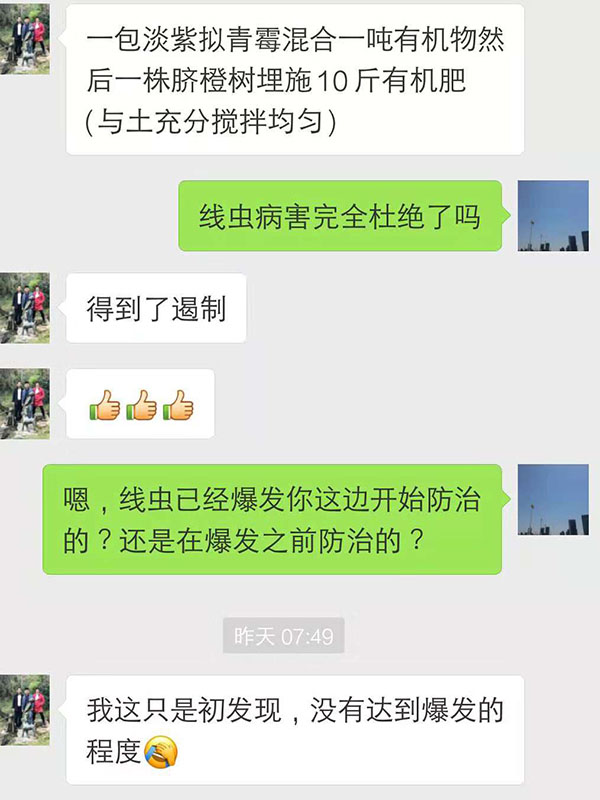Open the contact avatar beside 我这只是初发现 message
The height and width of the screenshot is (800, 600).
point(25,710)
